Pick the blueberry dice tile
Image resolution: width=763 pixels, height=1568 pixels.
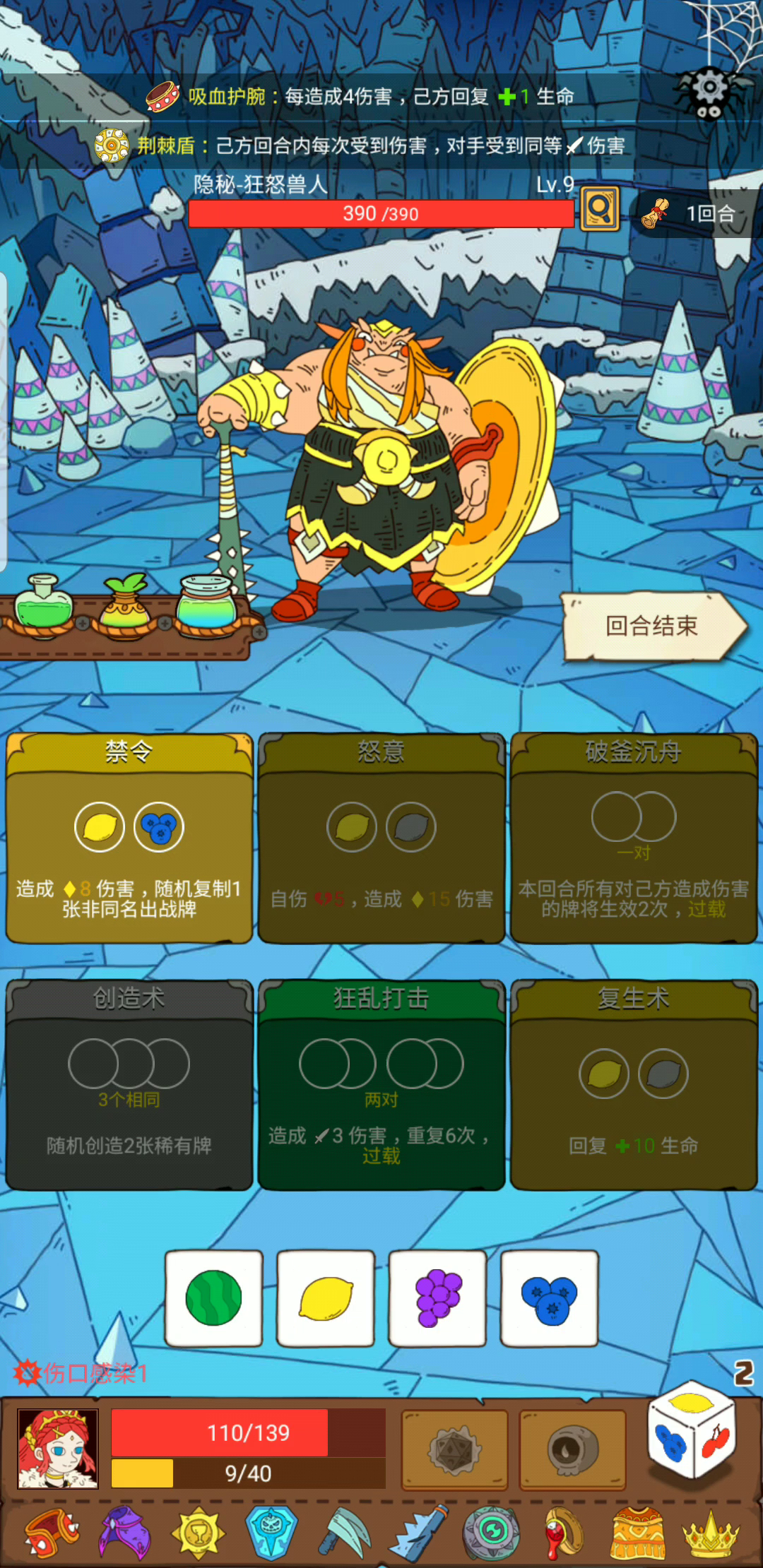click(x=549, y=1298)
